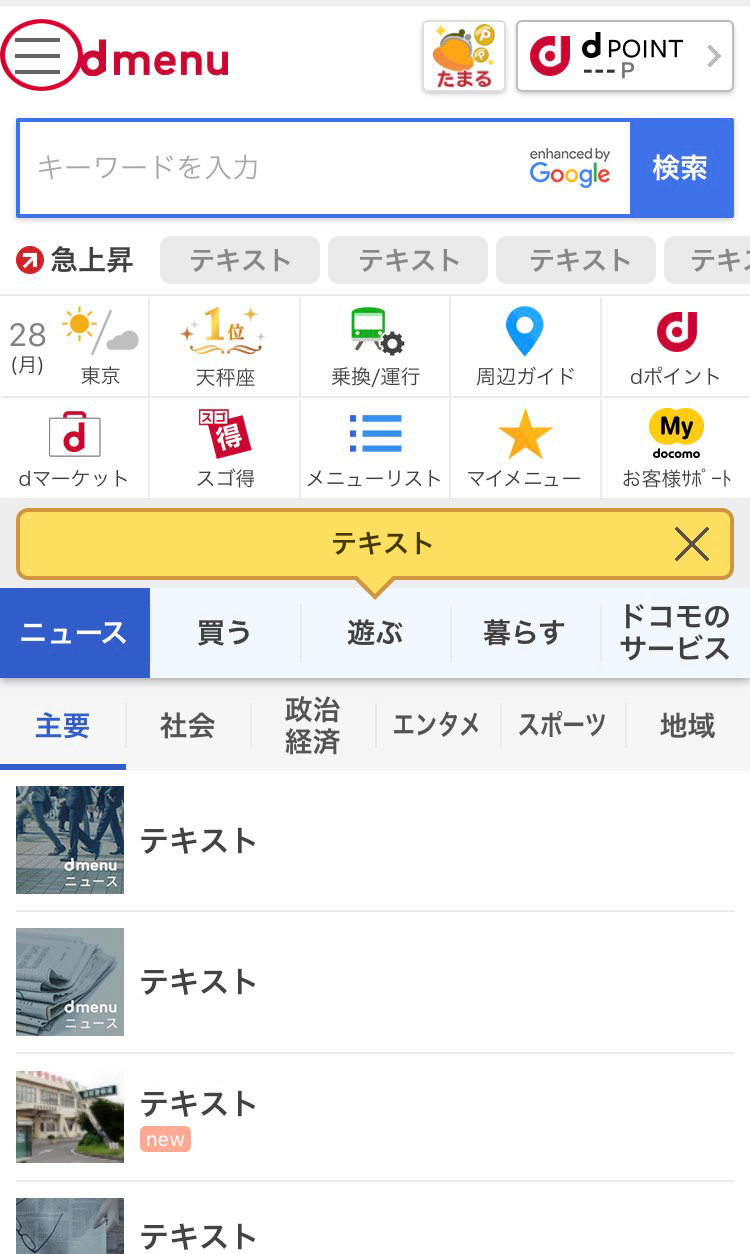Screen dimensions: 750x1254
Task: Select the 社会 news category
Action: pyautogui.click(x=188, y=726)
